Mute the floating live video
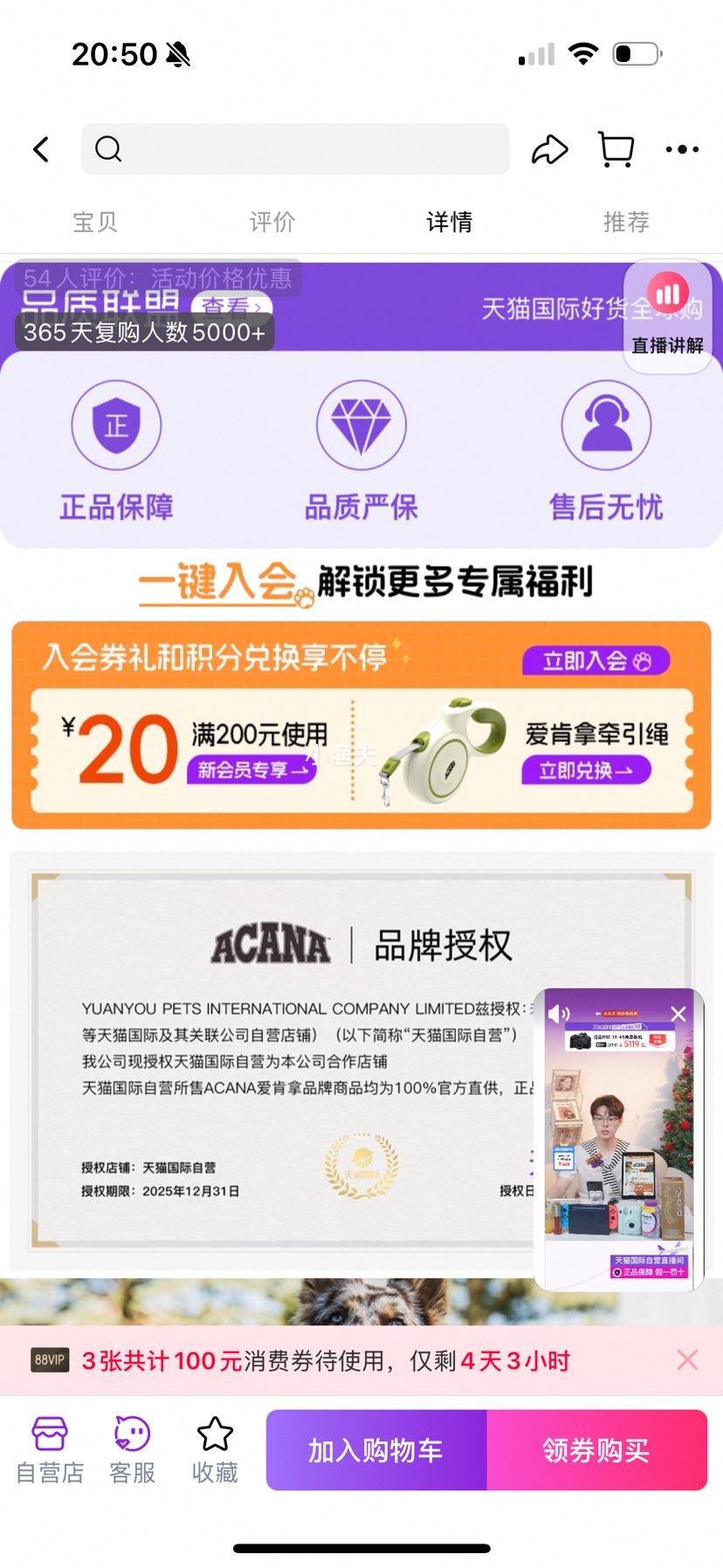723x1568 pixels. (558, 1014)
